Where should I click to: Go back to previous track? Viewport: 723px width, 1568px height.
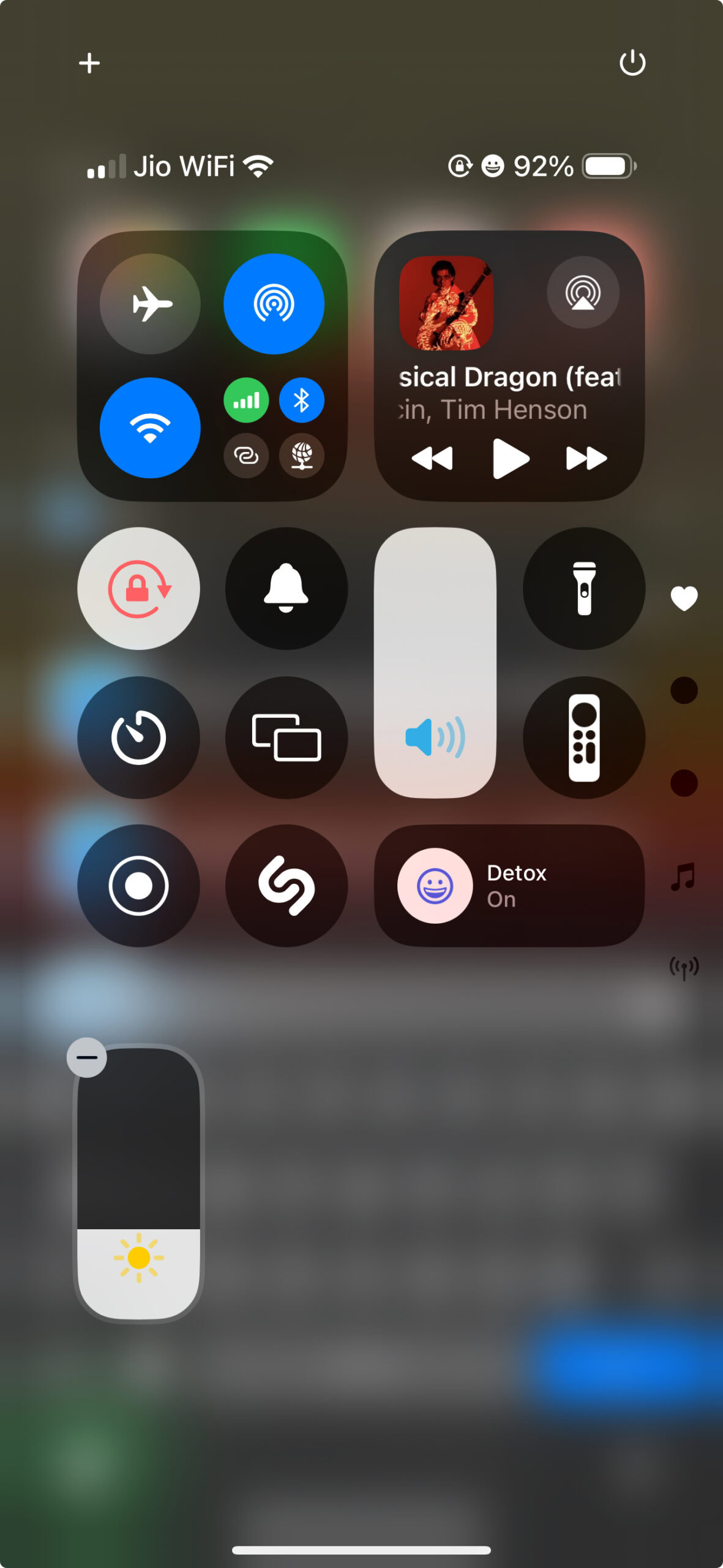tap(432, 458)
